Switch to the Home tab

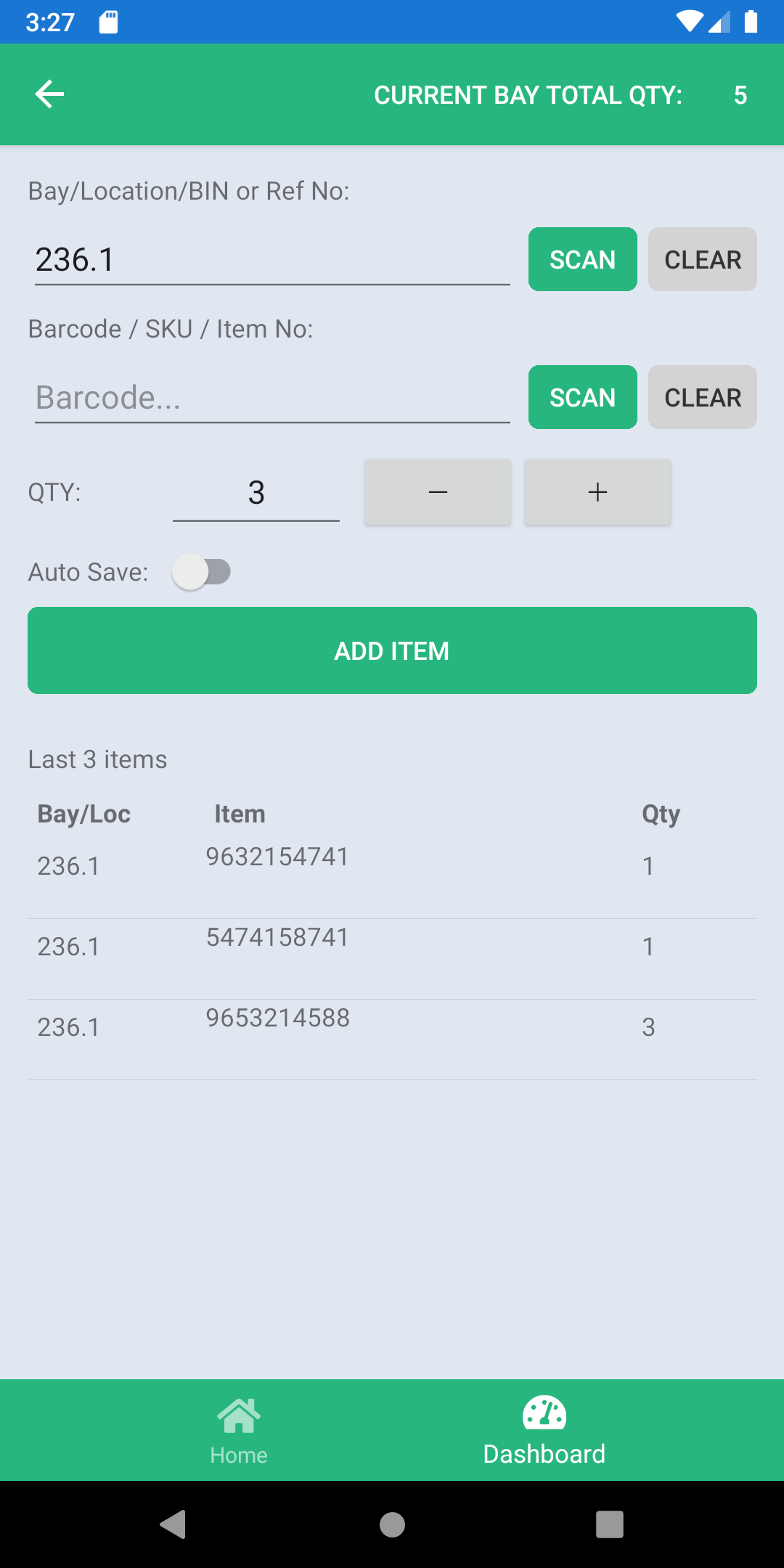click(239, 1430)
